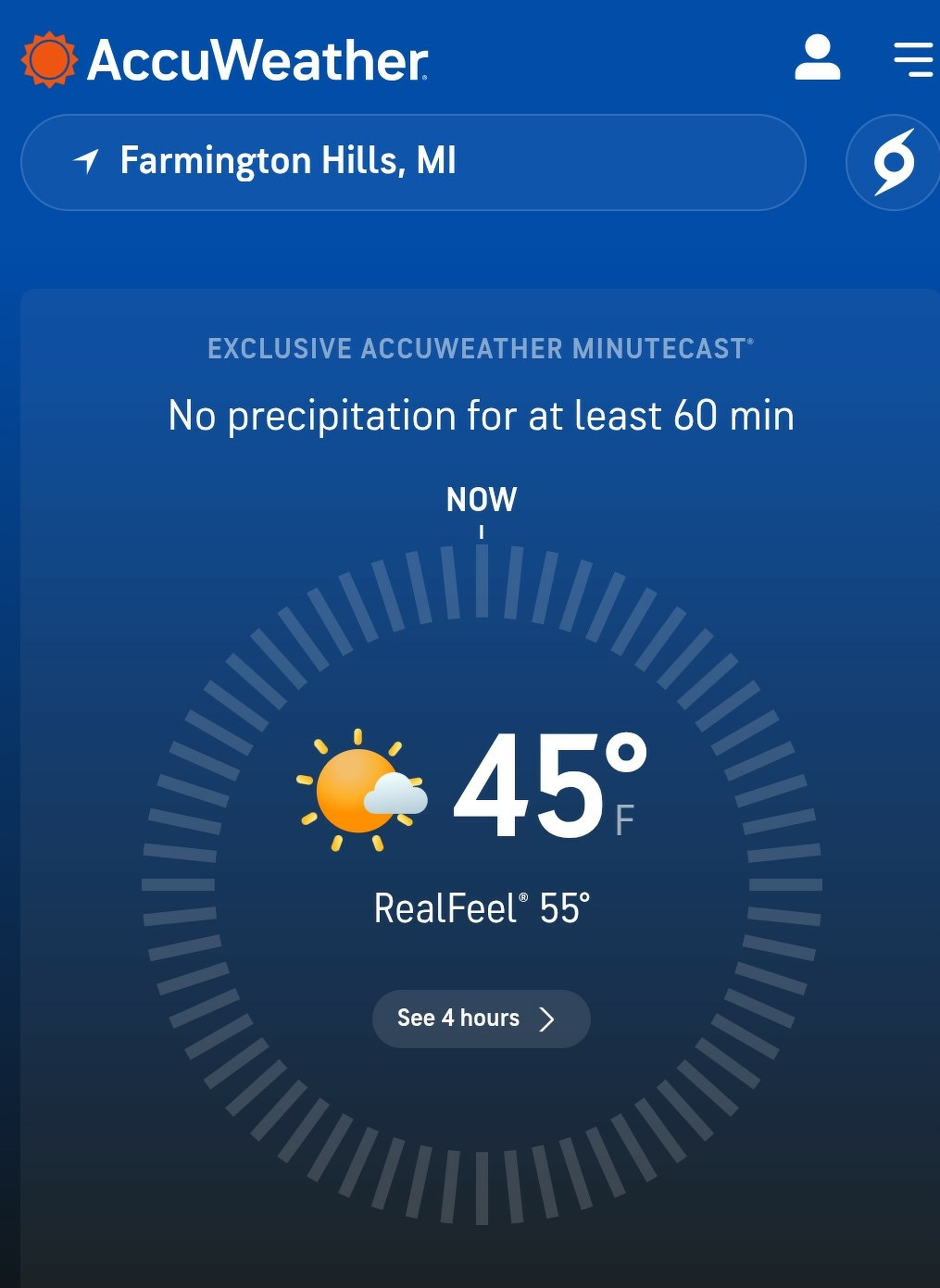Open the hurricane tracker icon
This screenshot has width=940, height=1288.
click(894, 163)
